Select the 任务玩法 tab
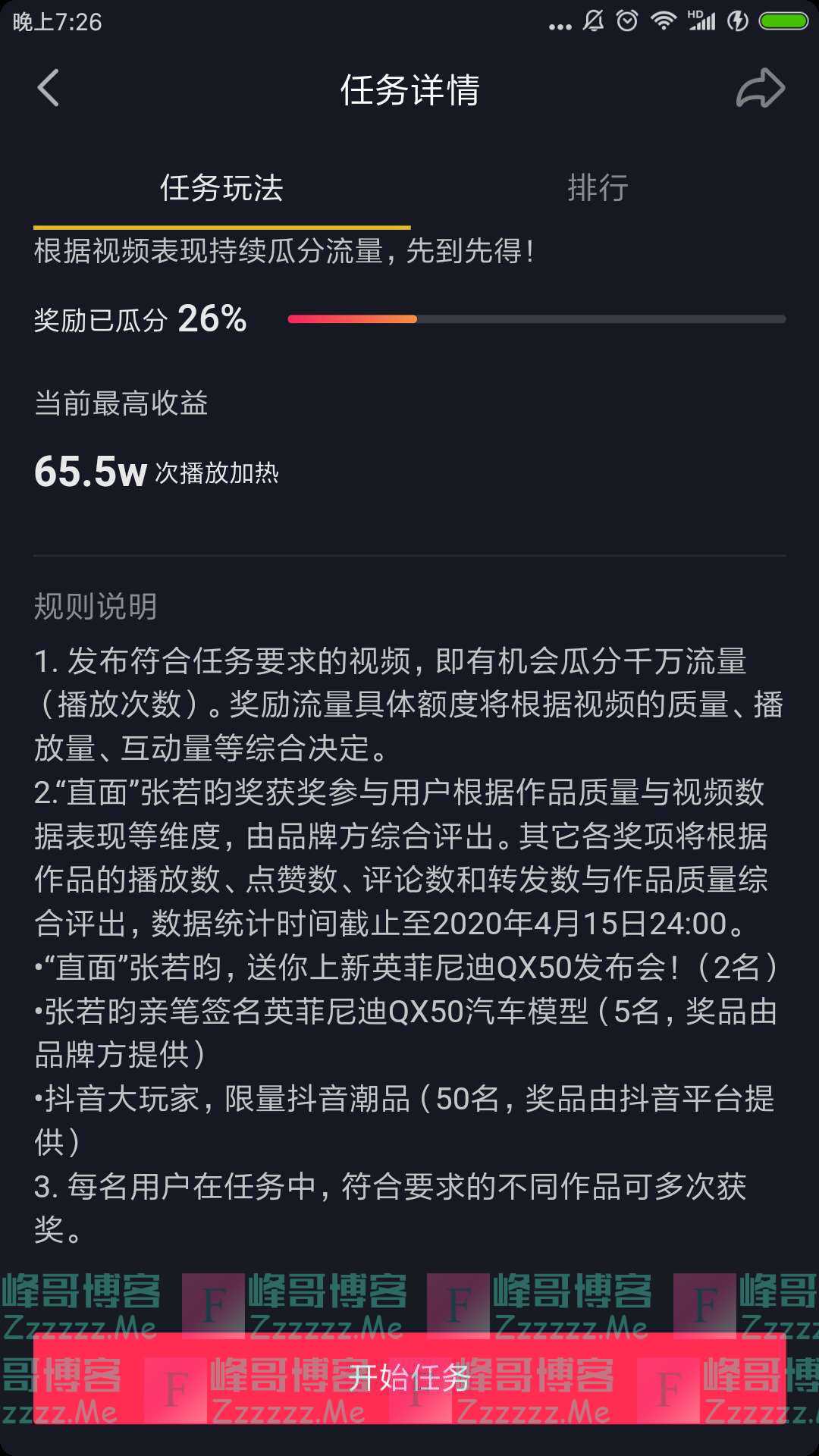Viewport: 819px width, 1456px height. point(221,188)
